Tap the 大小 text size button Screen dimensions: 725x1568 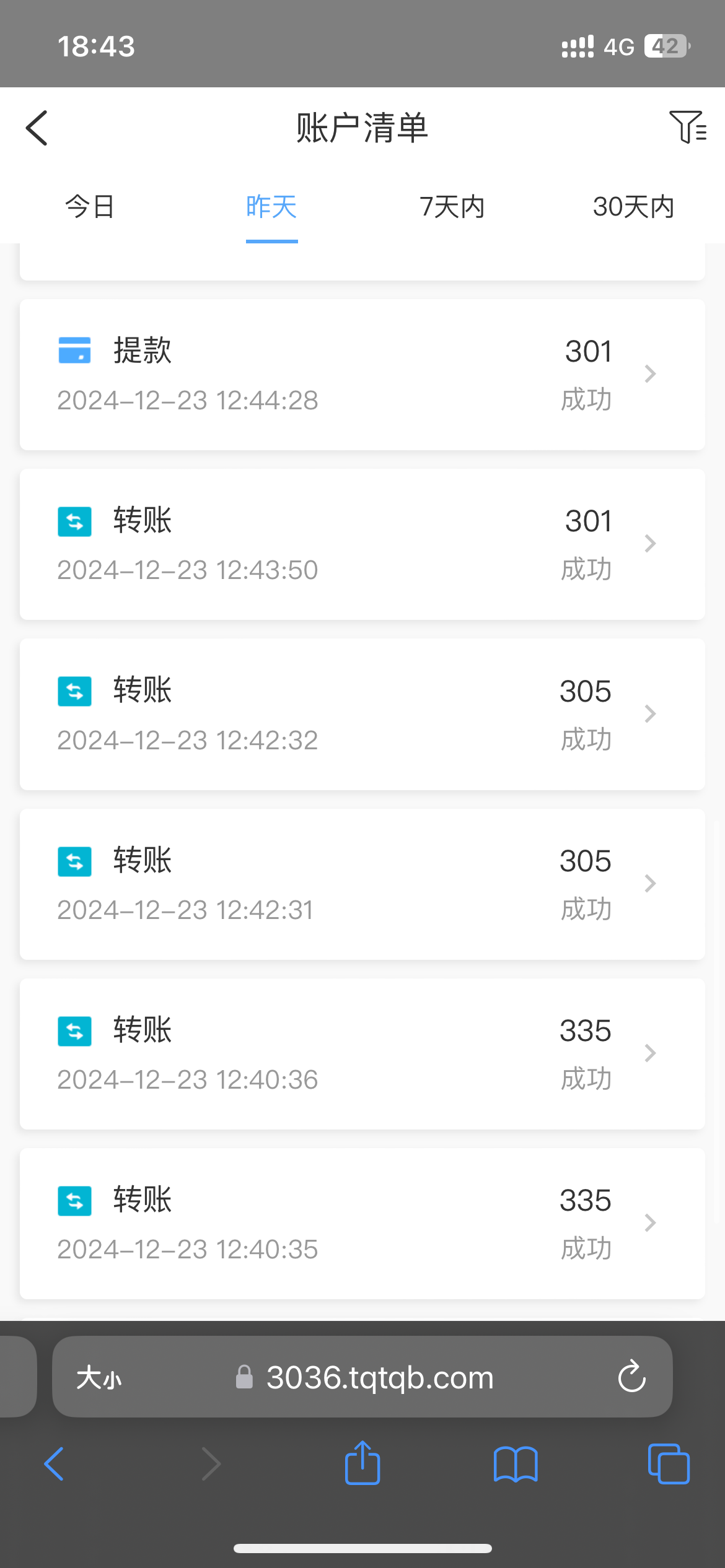tap(99, 1378)
